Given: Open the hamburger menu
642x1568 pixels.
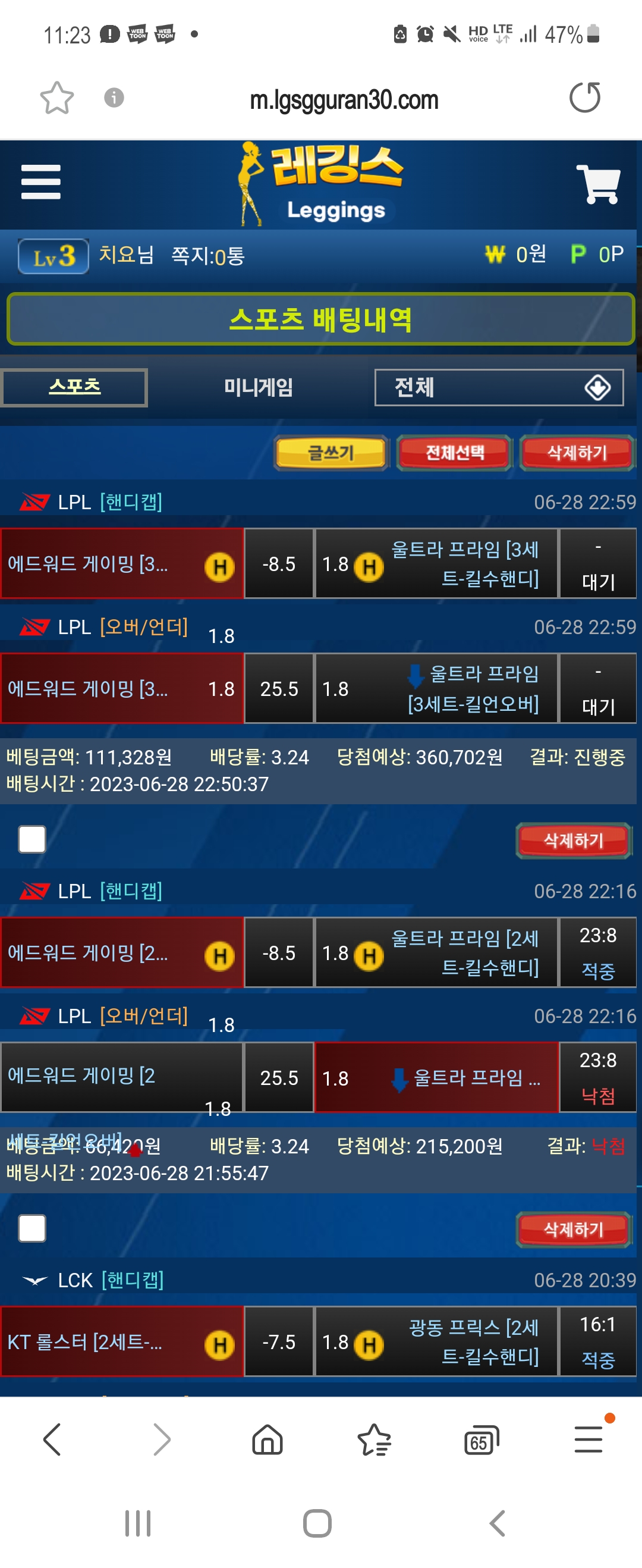Looking at the screenshot, I should (41, 182).
